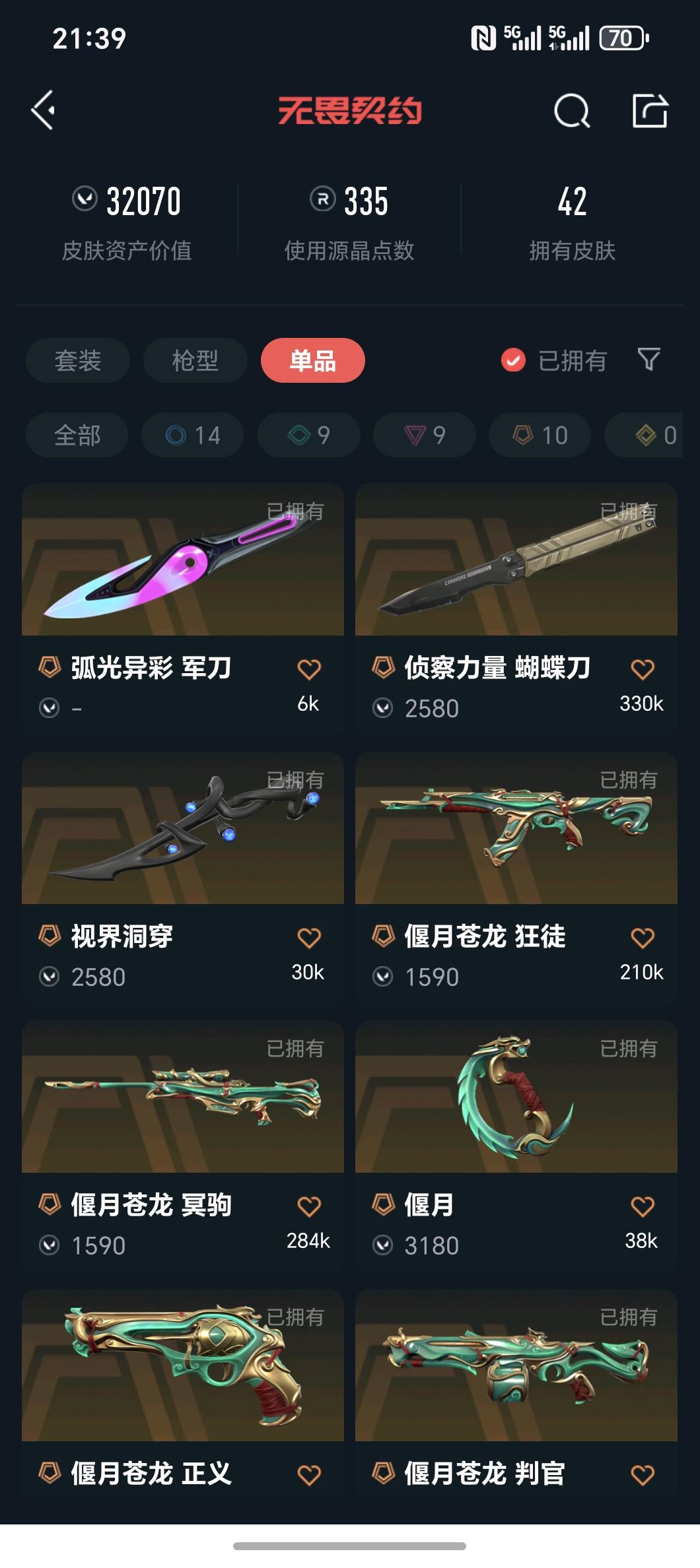Share this skin collection page
Screen dimensions: 700x1568
[650, 111]
